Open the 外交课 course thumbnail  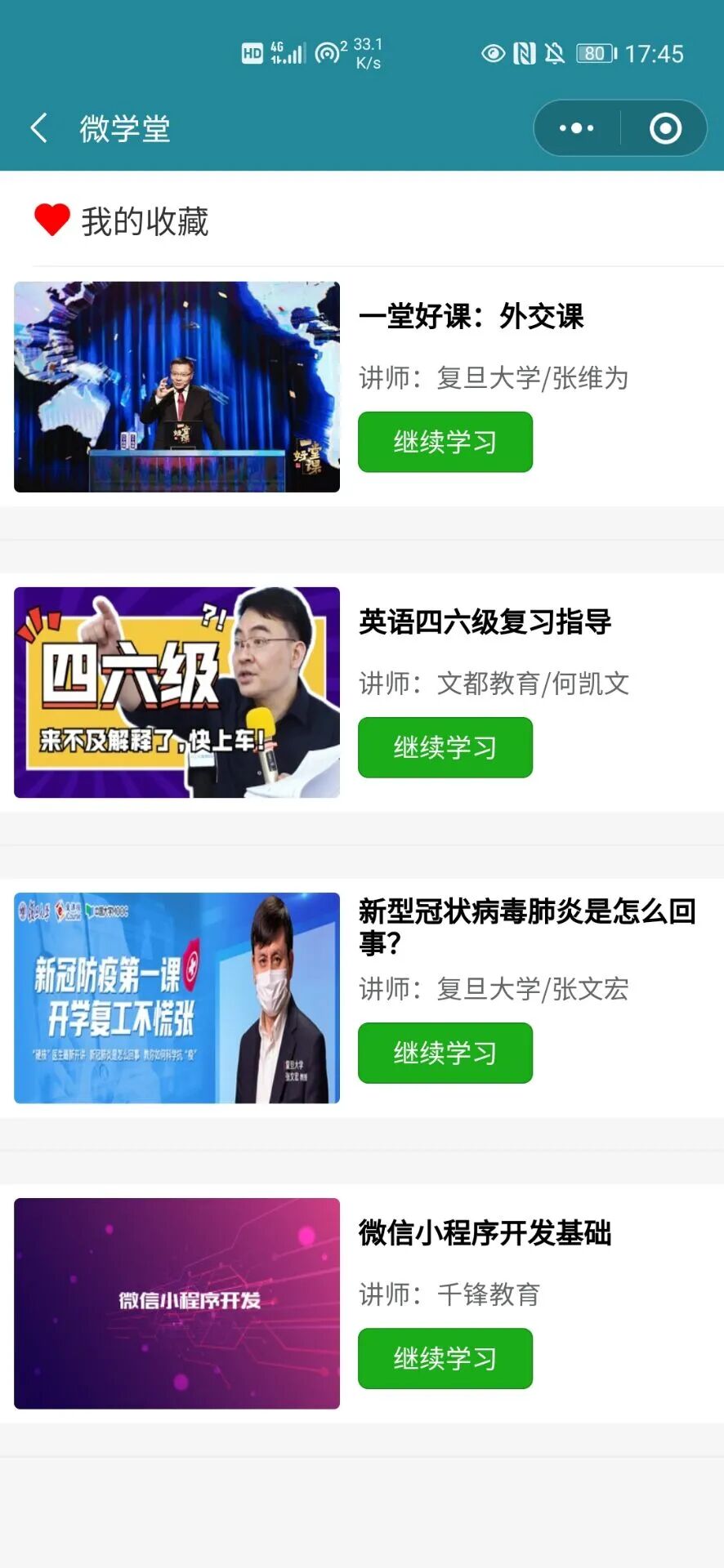click(x=177, y=386)
